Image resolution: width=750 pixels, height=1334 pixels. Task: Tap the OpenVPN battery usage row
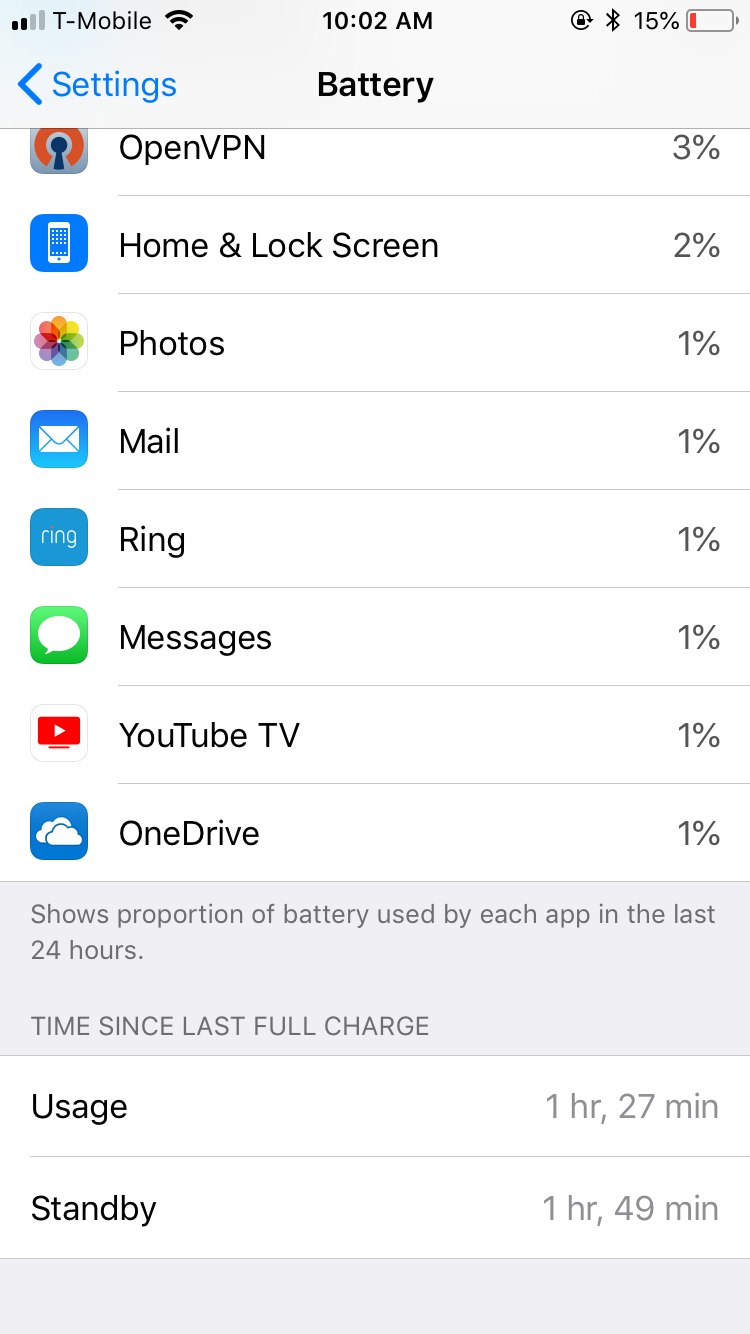(x=375, y=150)
